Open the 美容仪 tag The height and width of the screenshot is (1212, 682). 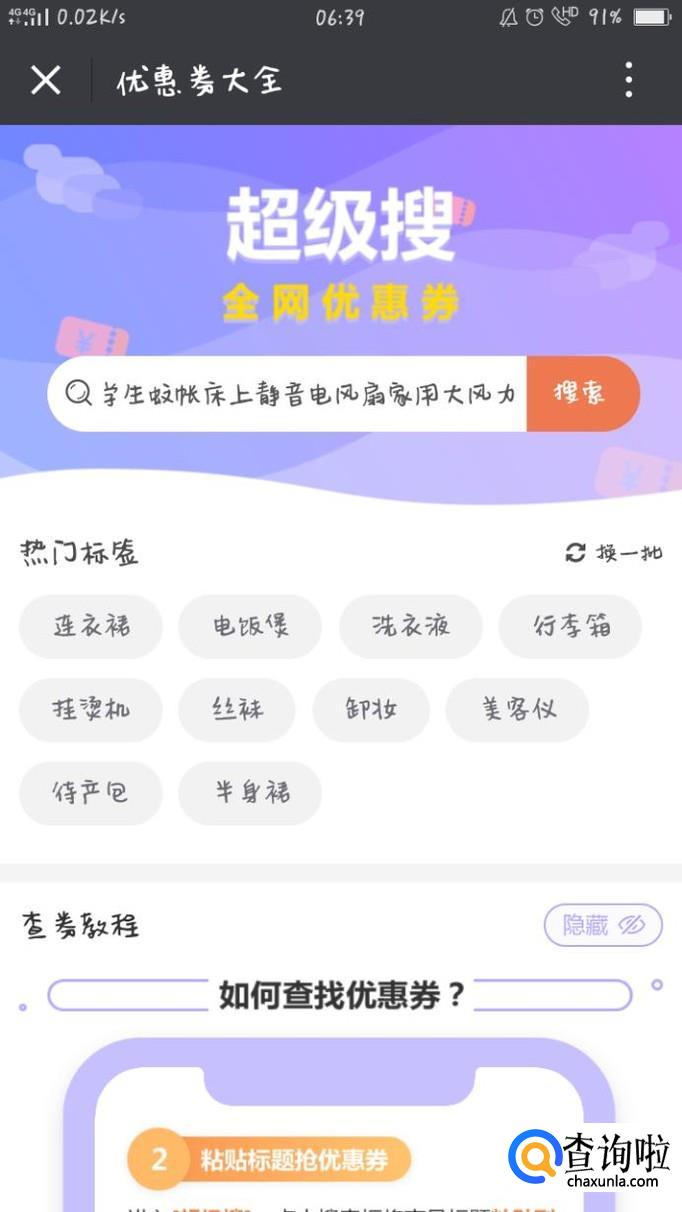(517, 710)
